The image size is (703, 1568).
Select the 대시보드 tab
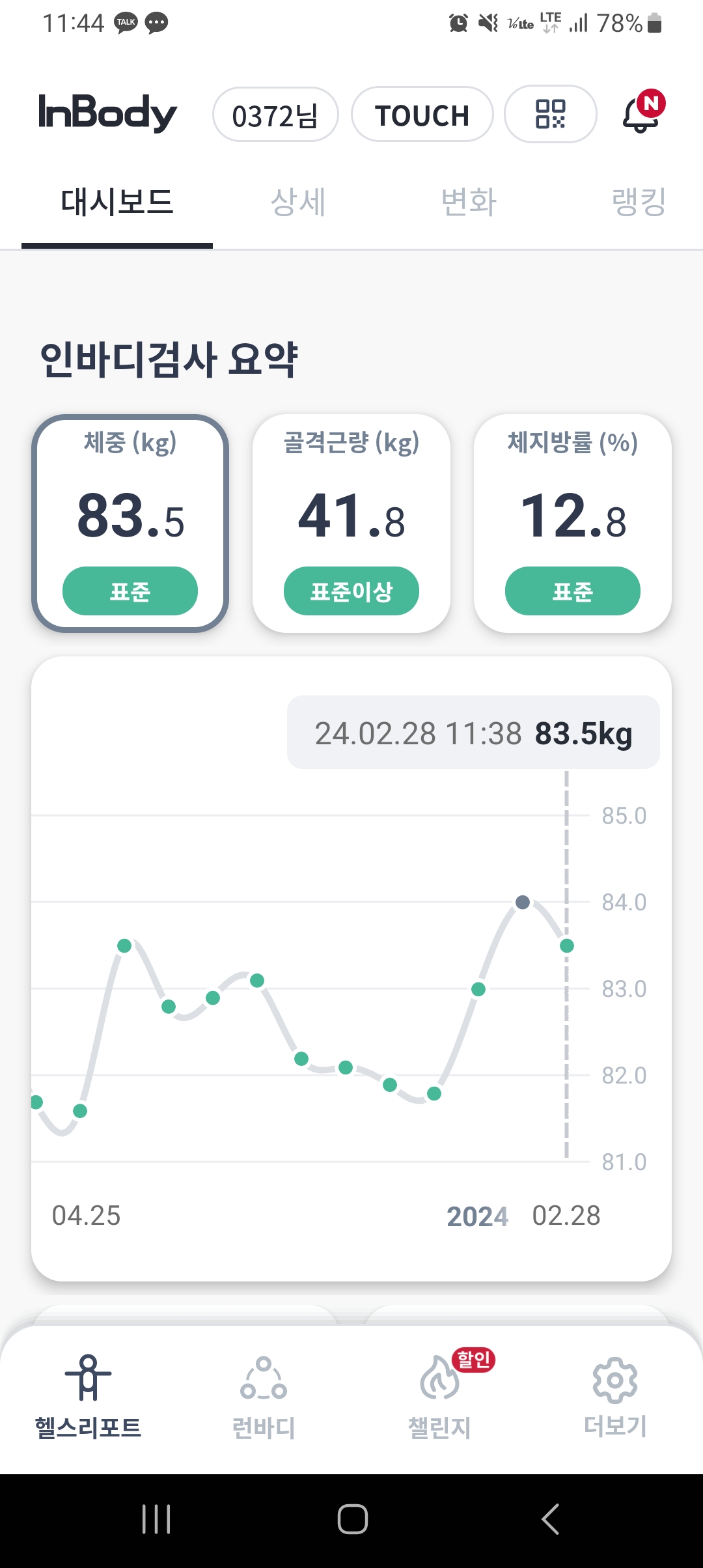point(117,202)
